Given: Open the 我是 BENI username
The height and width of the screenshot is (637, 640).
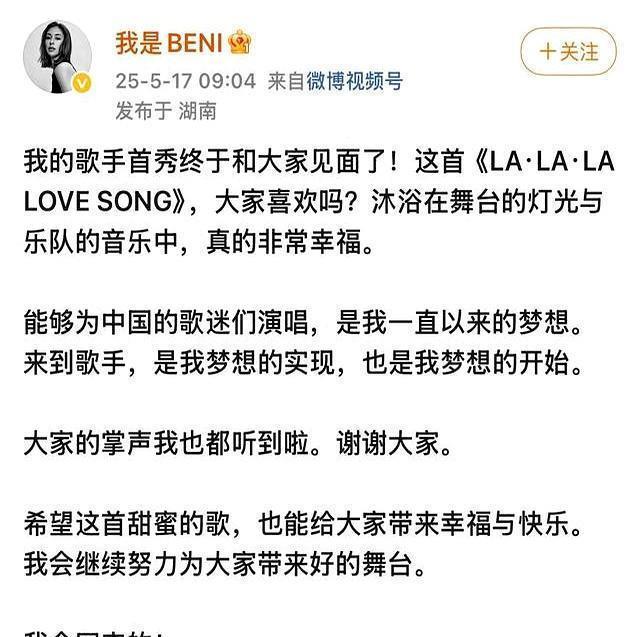Looking at the screenshot, I should point(169,43).
